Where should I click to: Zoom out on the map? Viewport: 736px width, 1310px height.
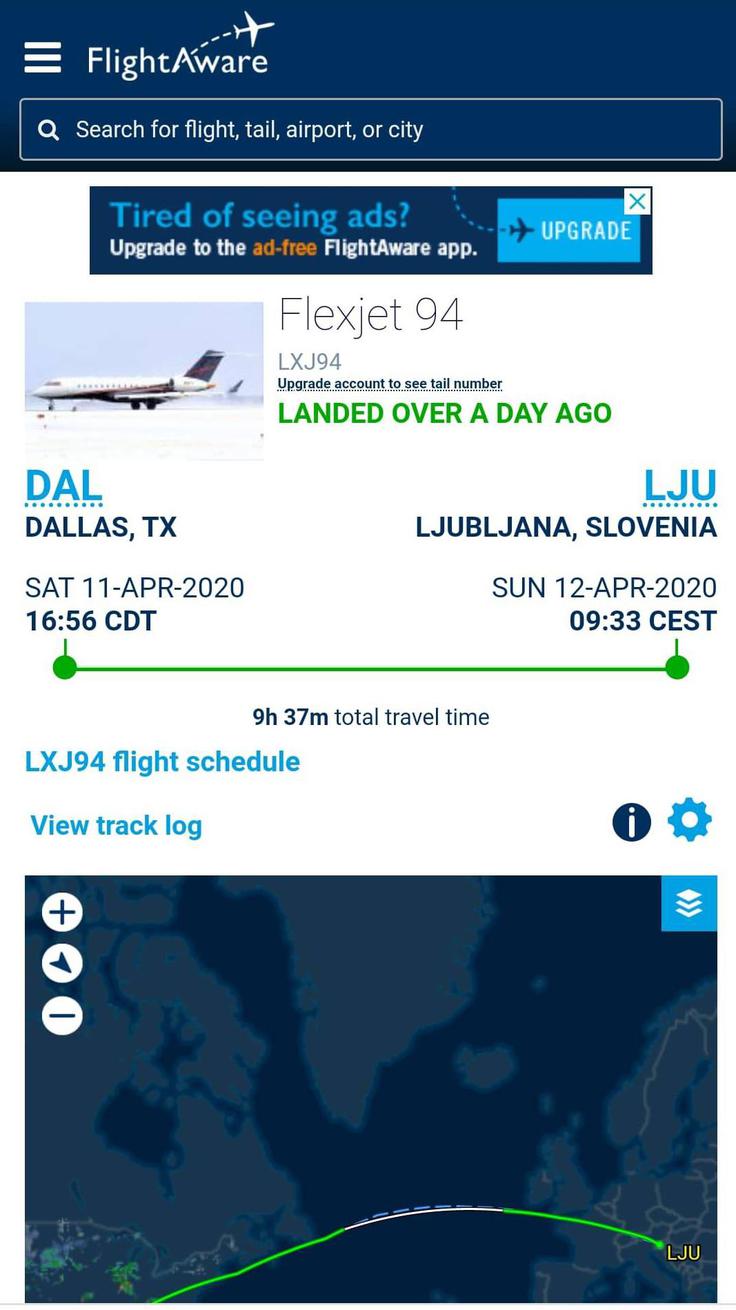coord(62,1017)
